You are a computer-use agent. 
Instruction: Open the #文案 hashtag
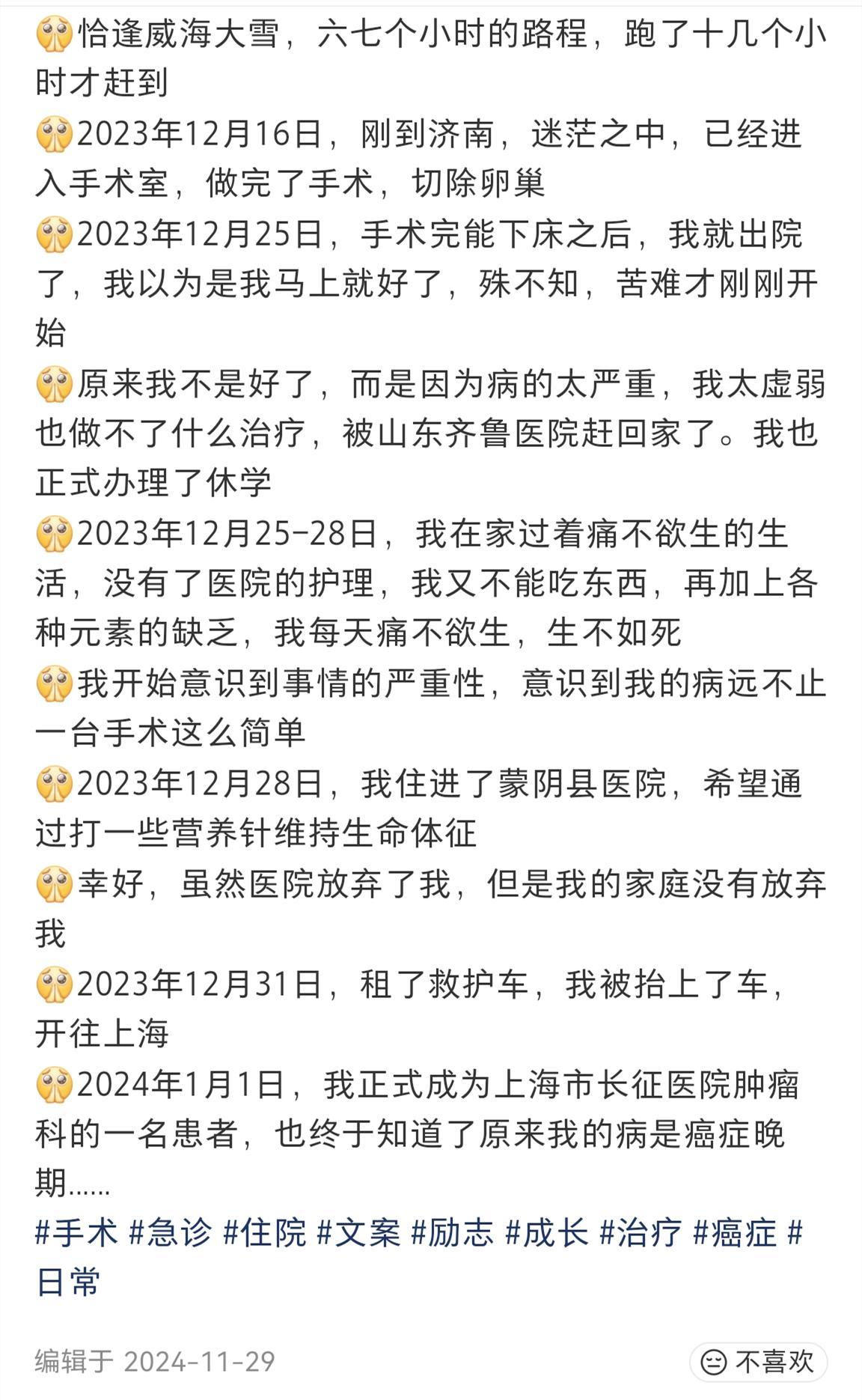[x=359, y=1233]
